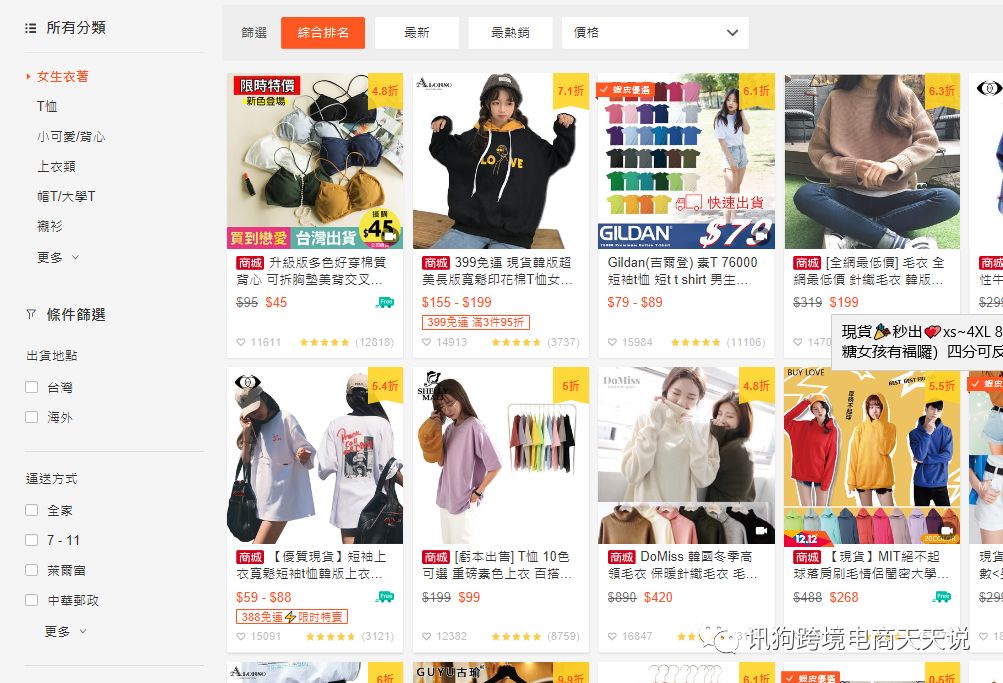Check the 中華郵政 delivery option
The height and width of the screenshot is (683, 1003).
32,600
